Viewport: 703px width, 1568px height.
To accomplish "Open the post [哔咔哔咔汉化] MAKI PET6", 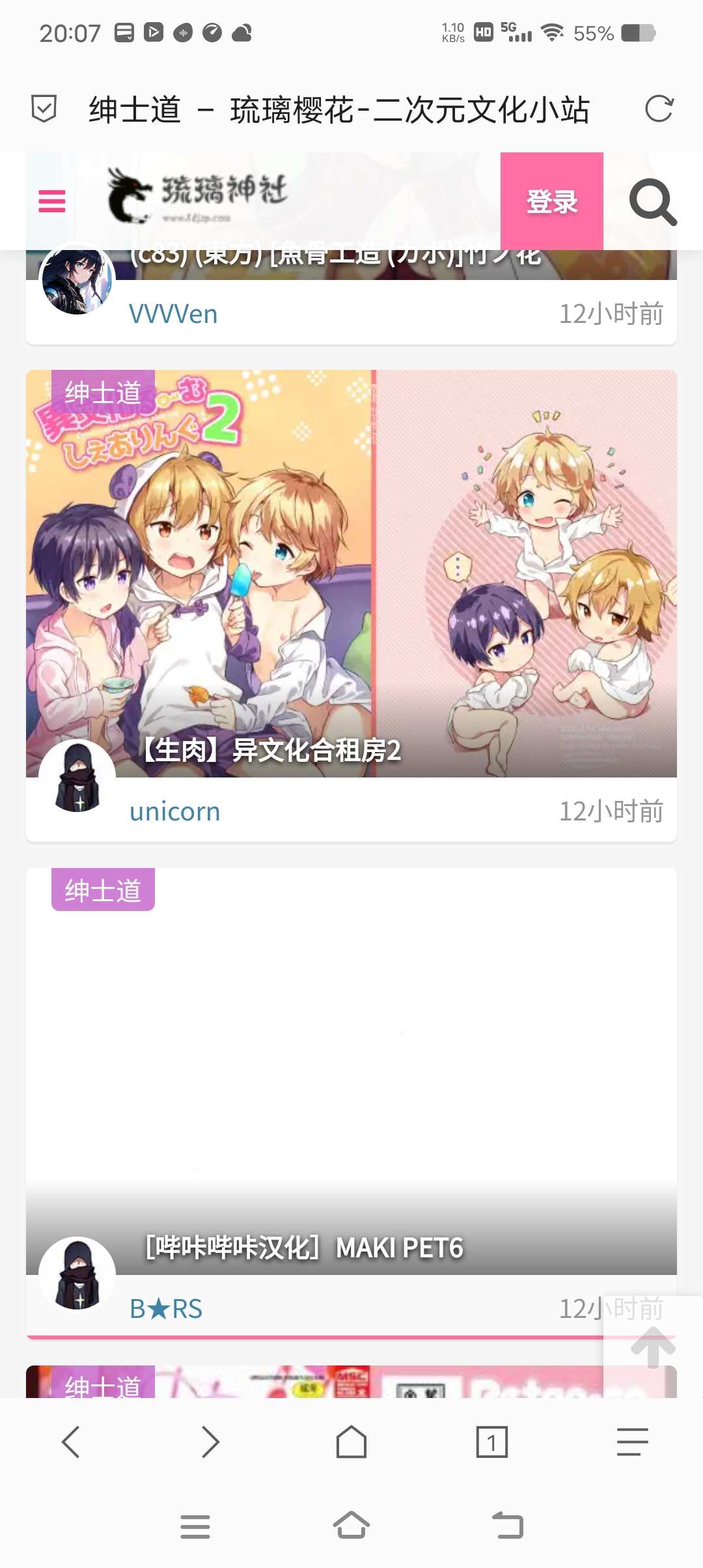I will 305,1248.
